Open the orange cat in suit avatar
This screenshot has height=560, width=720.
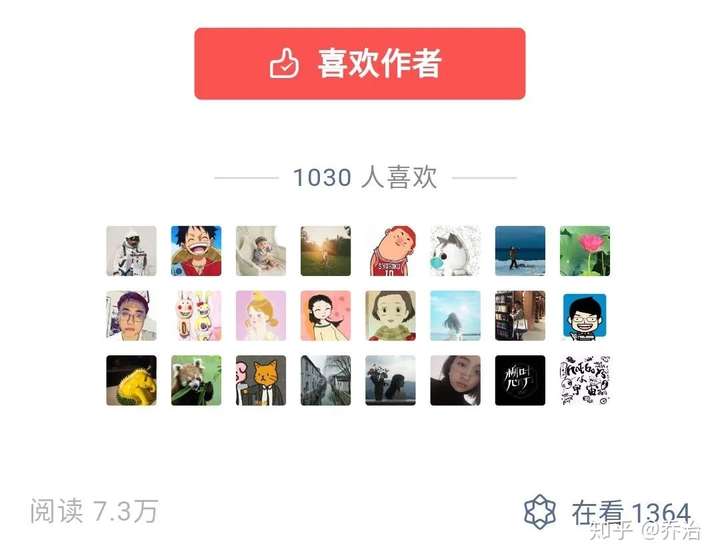[x=261, y=381]
